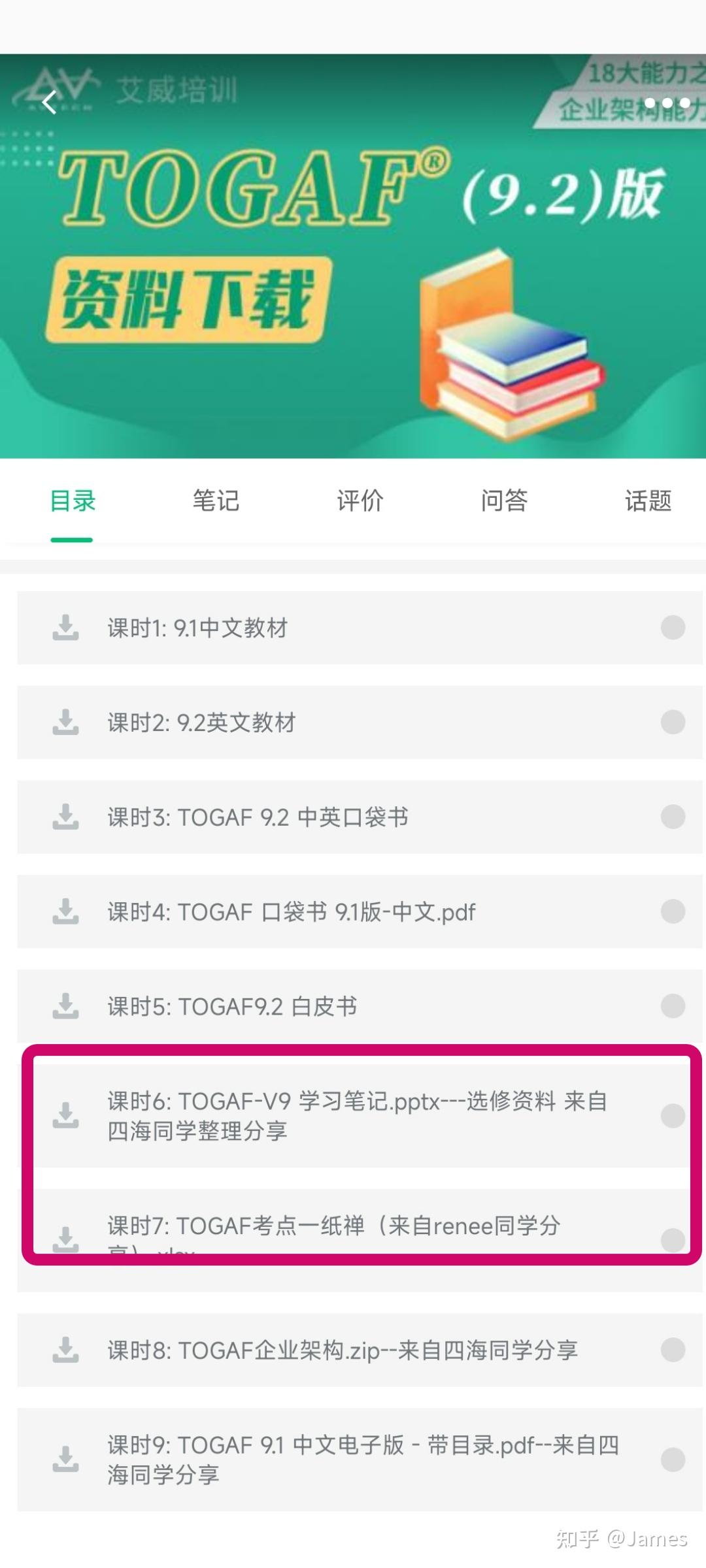Tap the download icon on 课时4 口袋书 9.1版
This screenshot has height=1568, width=706.
tap(64, 913)
